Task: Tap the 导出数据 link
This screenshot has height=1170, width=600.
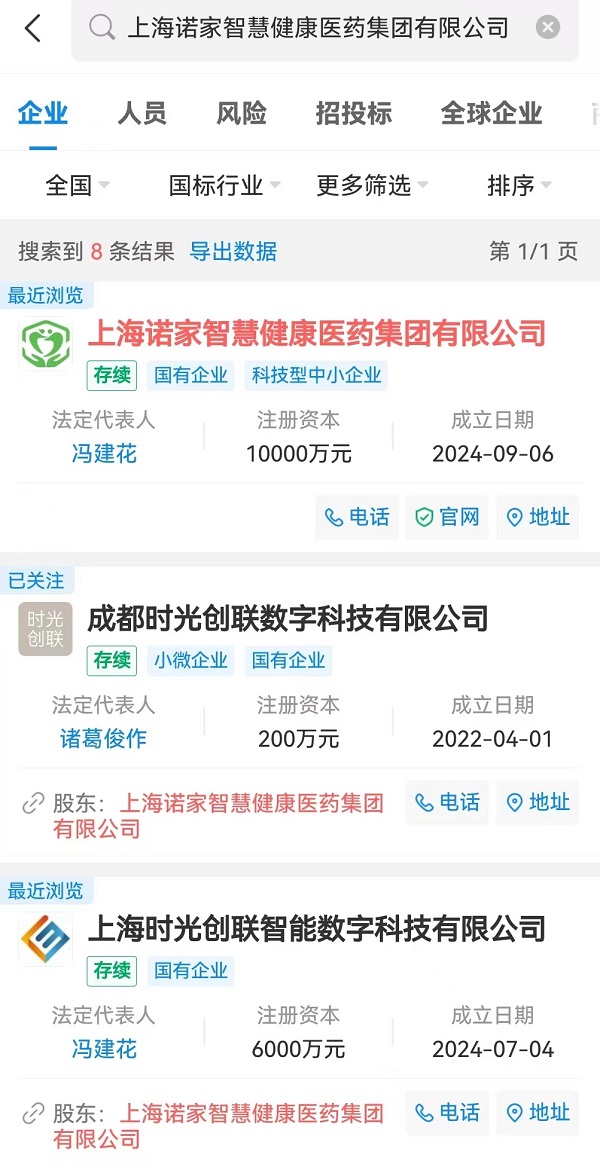Action: pyautogui.click(x=233, y=251)
